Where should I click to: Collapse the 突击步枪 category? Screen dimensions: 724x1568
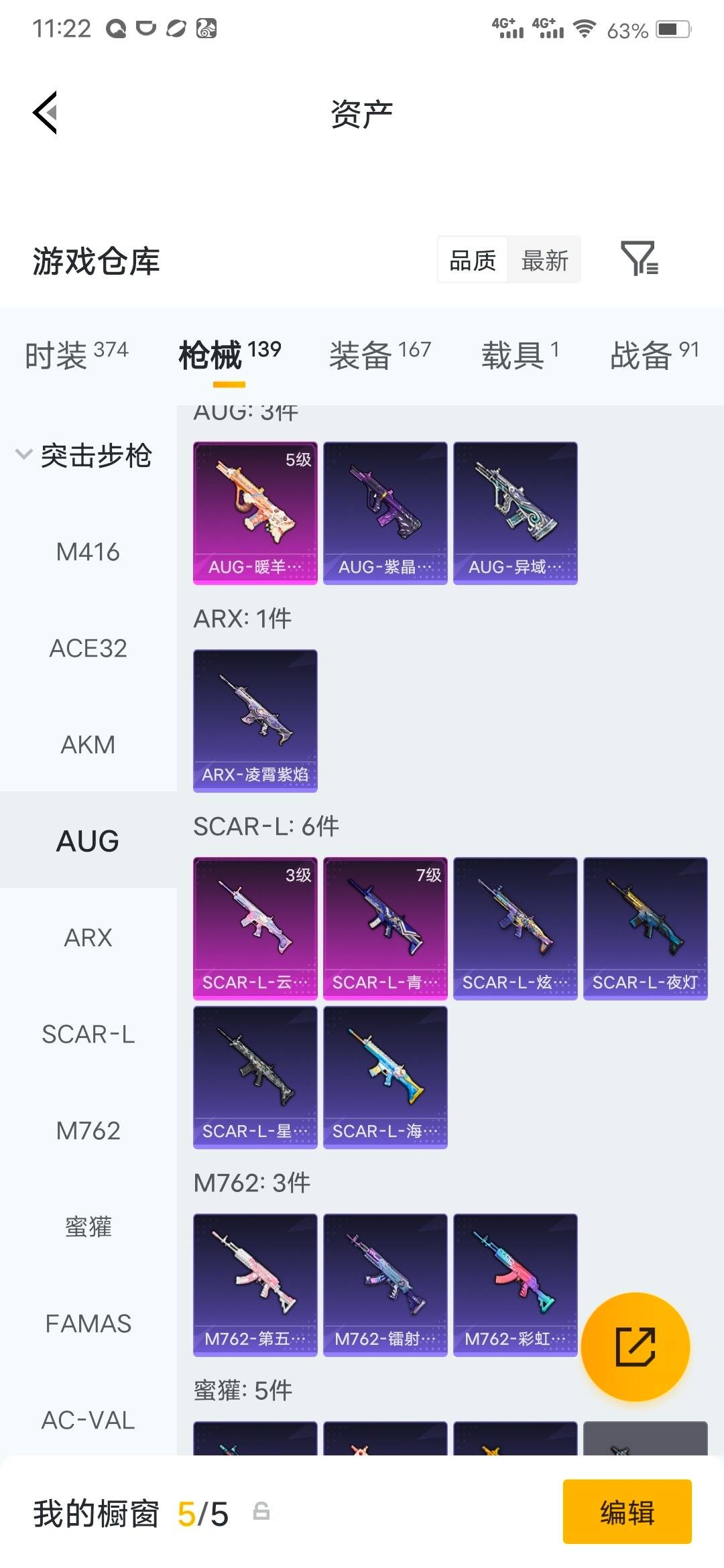84,456
